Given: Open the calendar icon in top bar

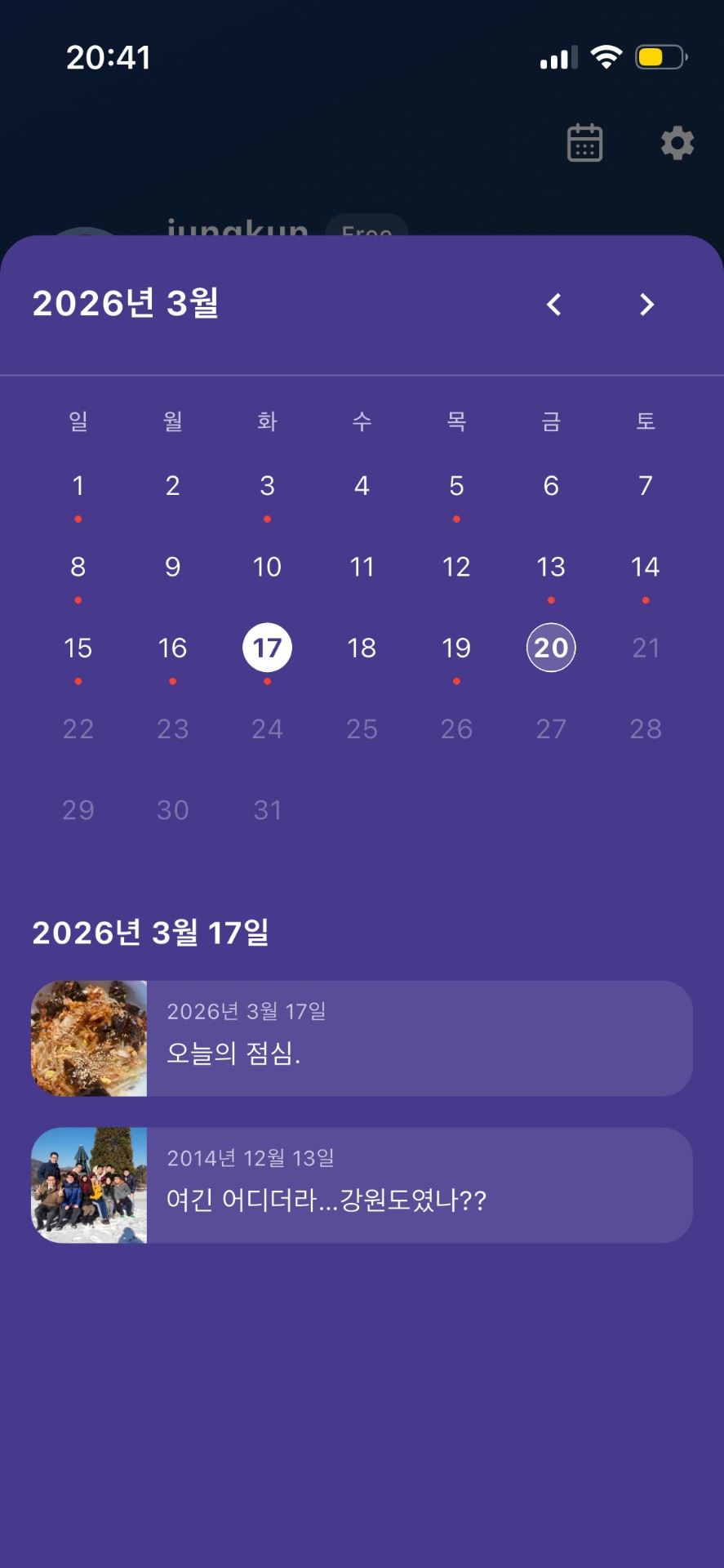Looking at the screenshot, I should (x=584, y=143).
